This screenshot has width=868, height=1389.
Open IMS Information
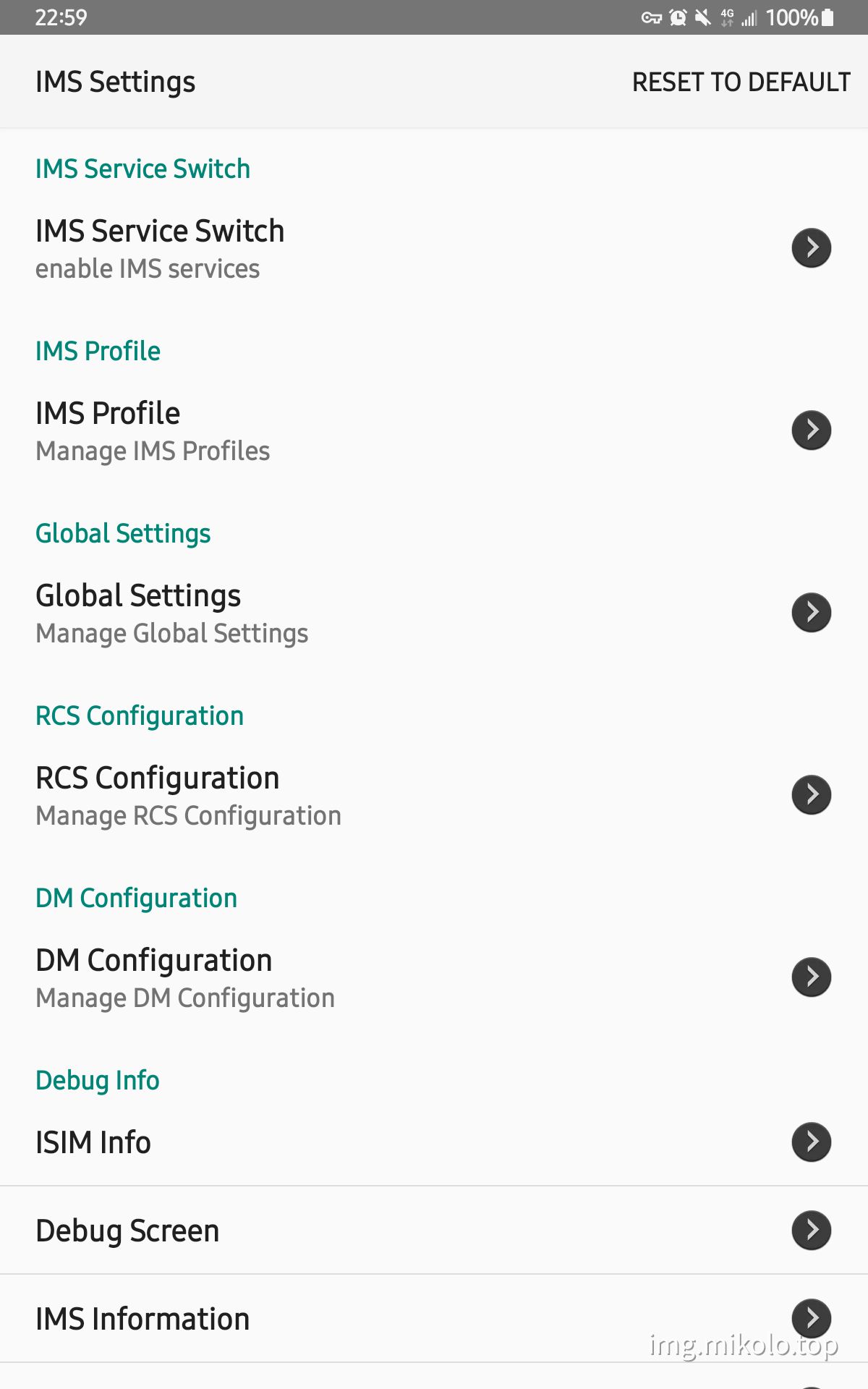(x=434, y=1319)
